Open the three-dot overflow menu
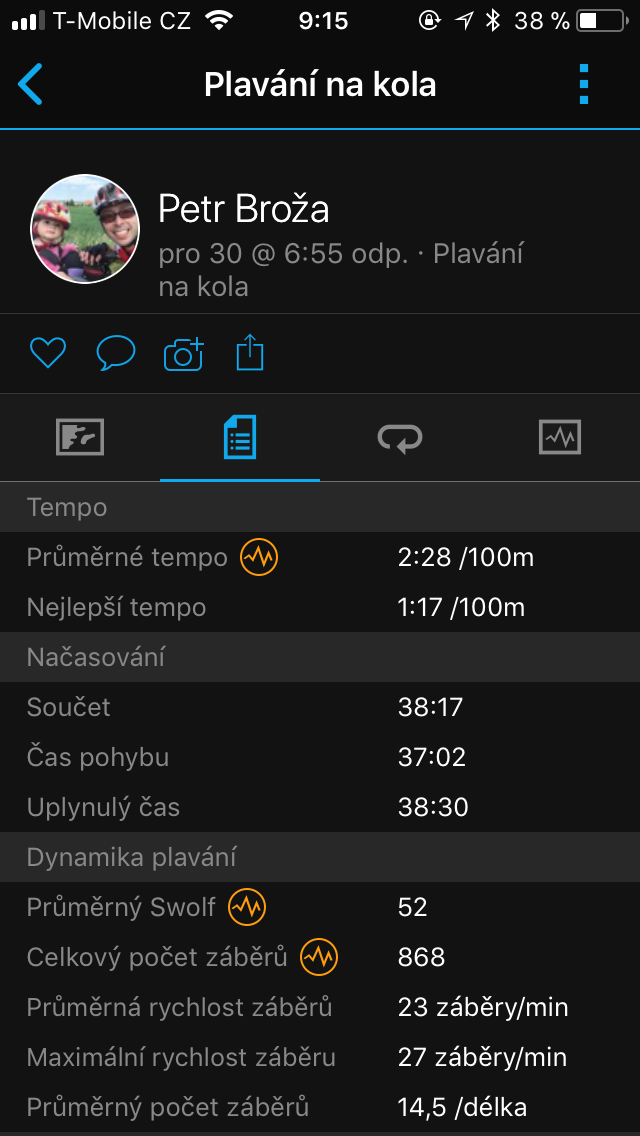Viewport: 640px width, 1136px height. [x=585, y=85]
